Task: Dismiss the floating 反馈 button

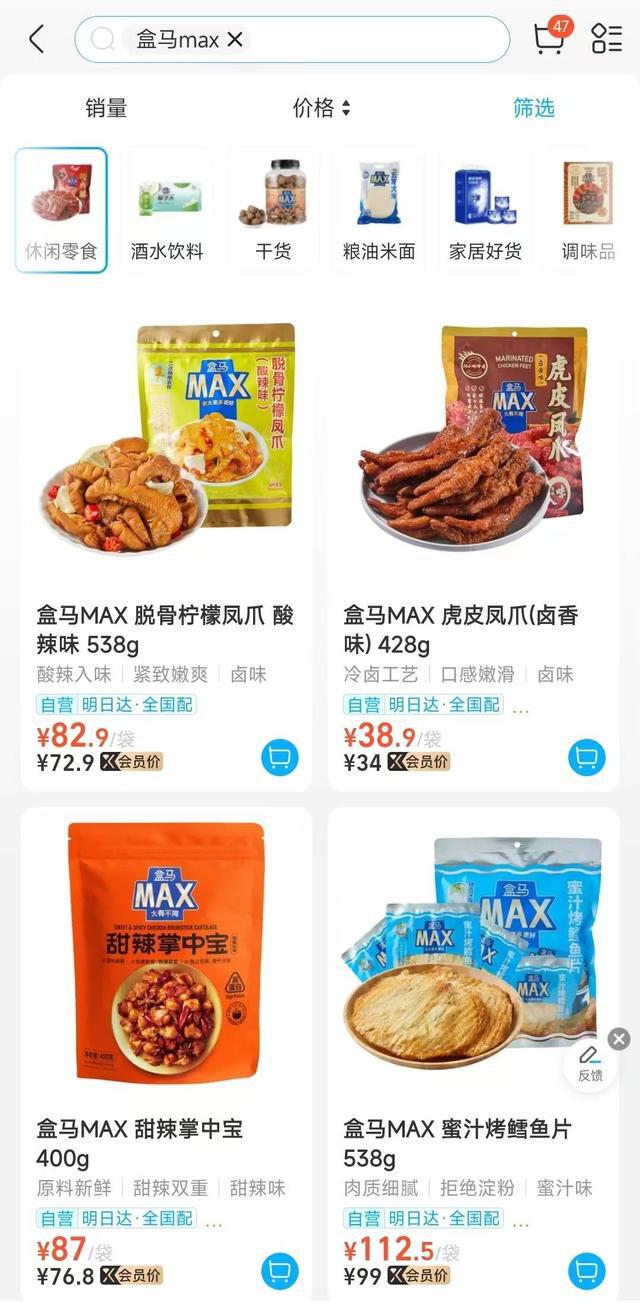Action: [x=619, y=1039]
